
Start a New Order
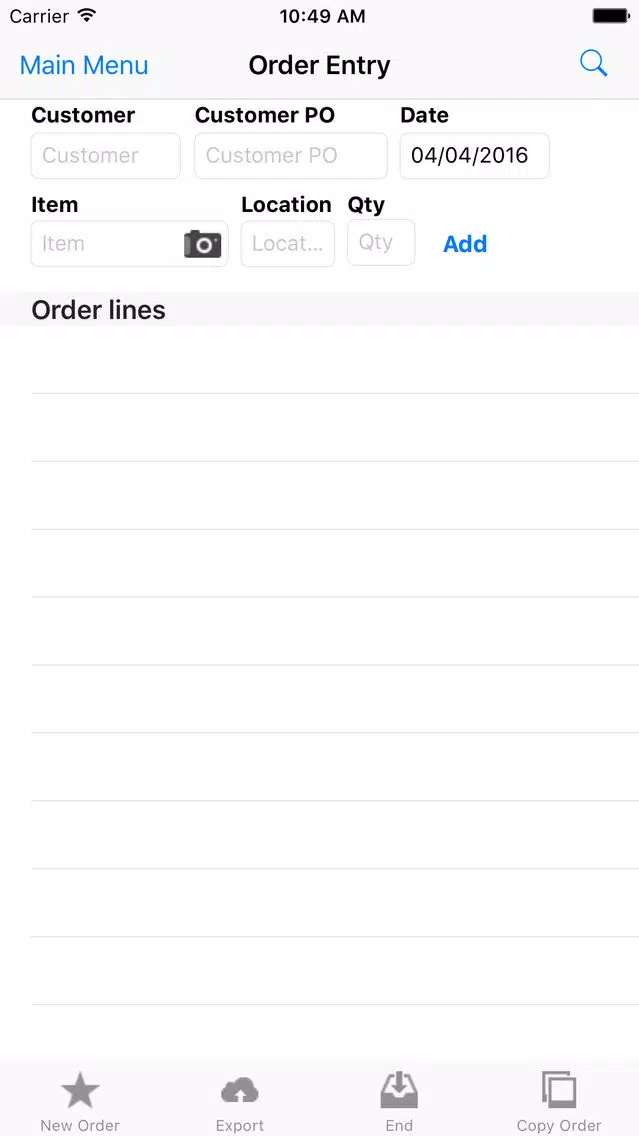[x=80, y=1100]
